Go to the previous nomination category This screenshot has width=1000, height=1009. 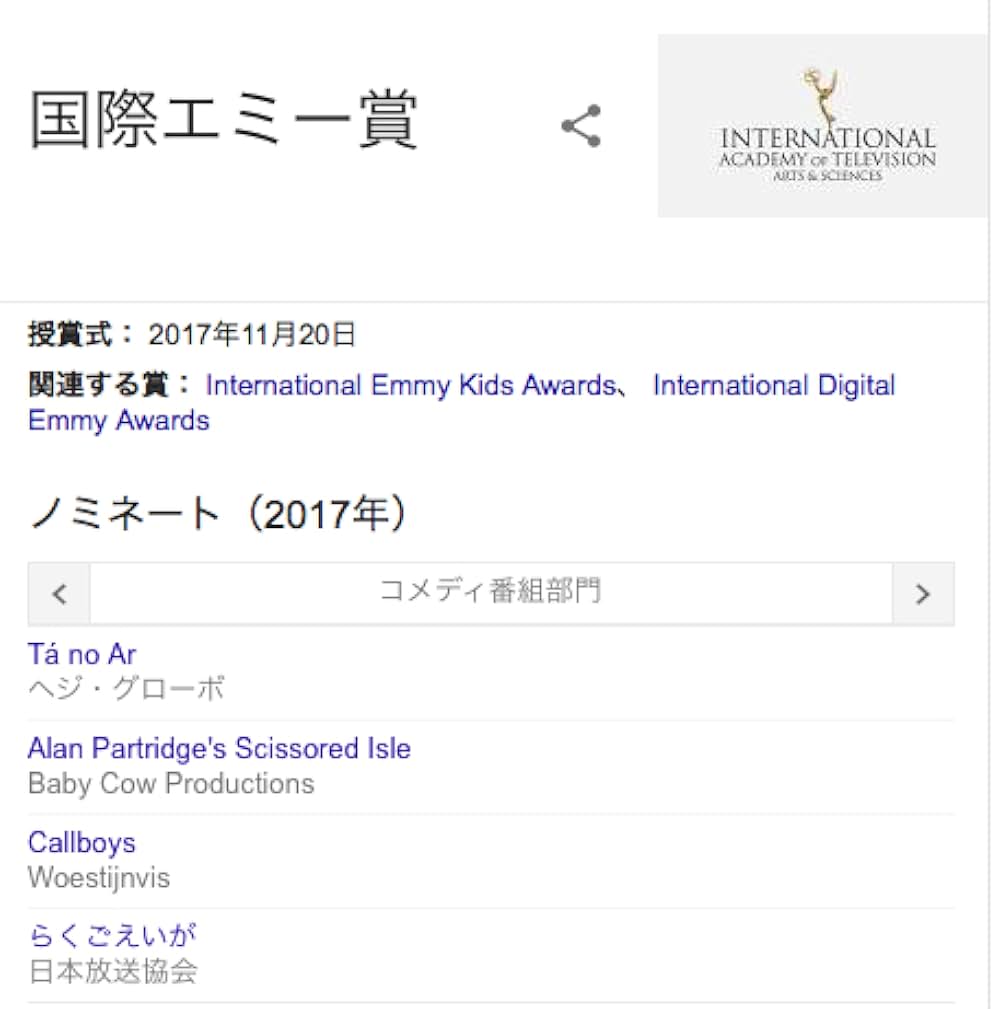pos(59,594)
